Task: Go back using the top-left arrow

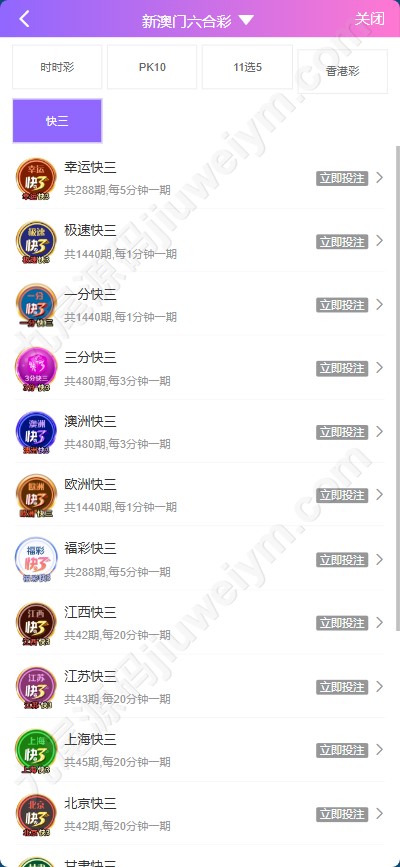Action: point(24,19)
